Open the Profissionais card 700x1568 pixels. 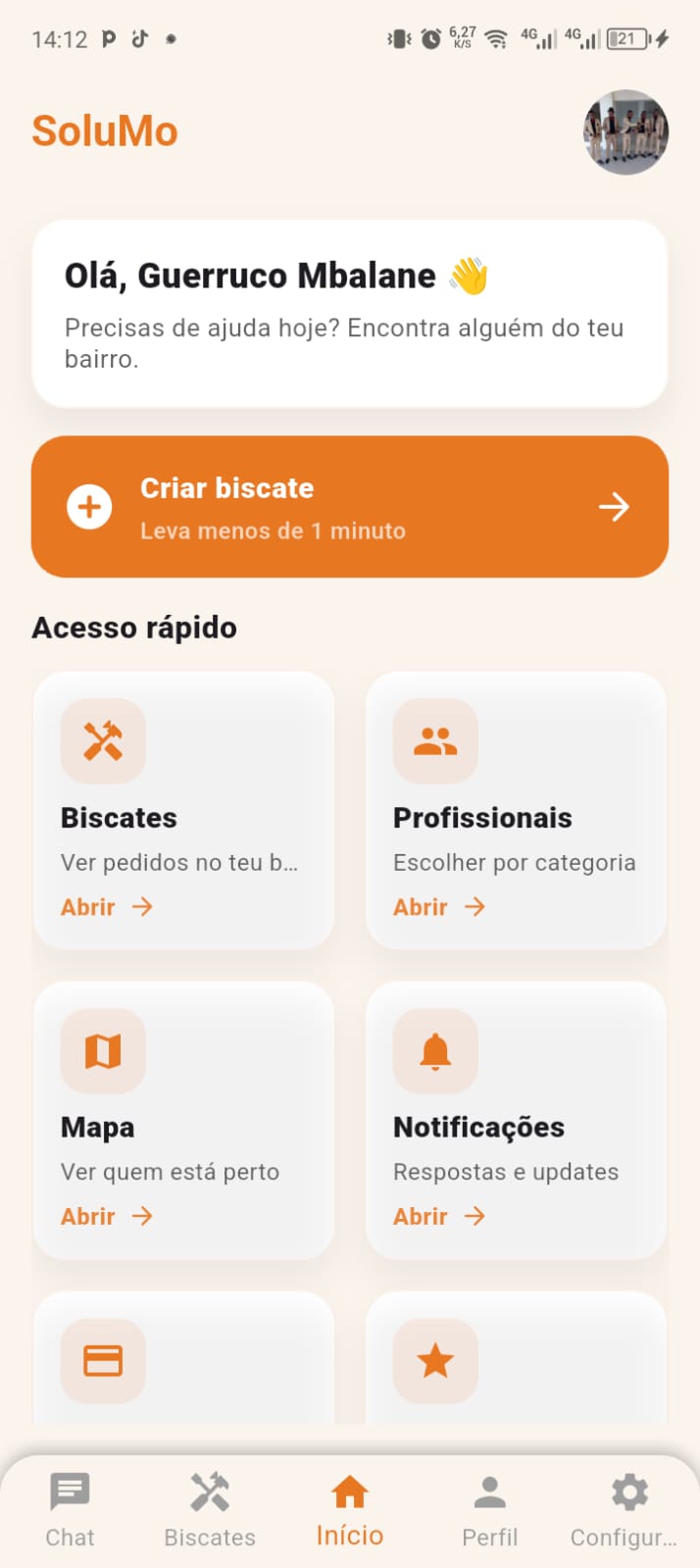coord(516,811)
